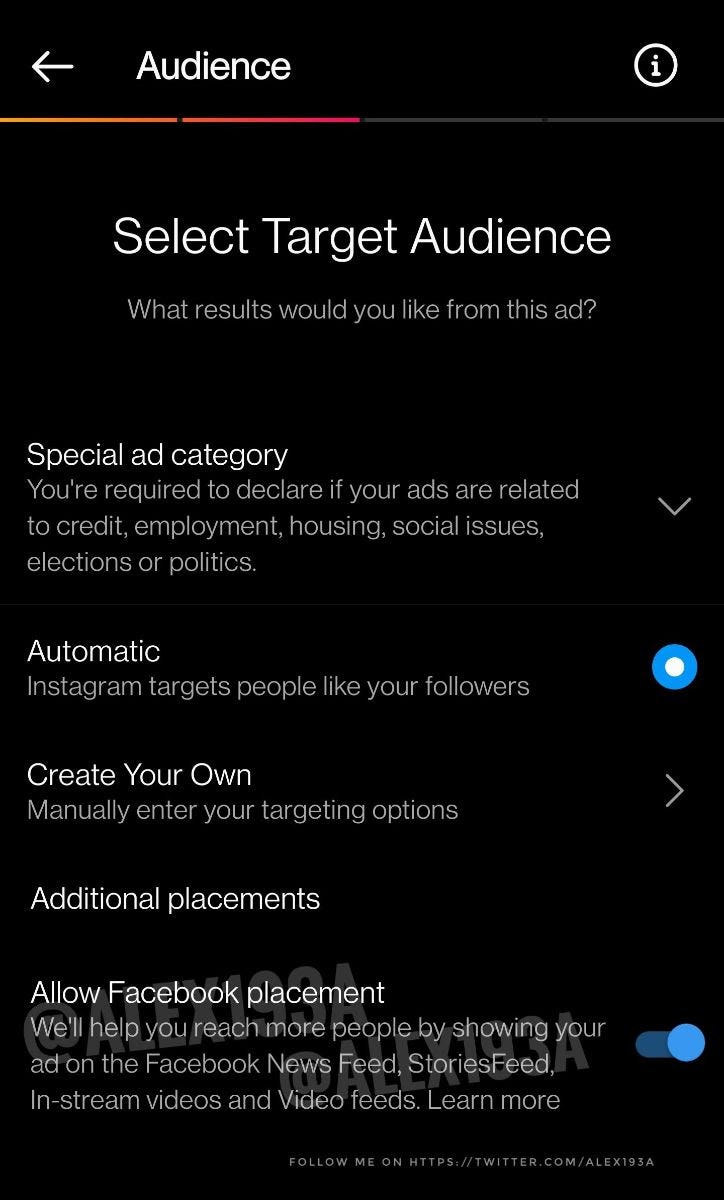724x1200 pixels.
Task: Click the "Select Target Audience" heading
Action: pos(362,235)
